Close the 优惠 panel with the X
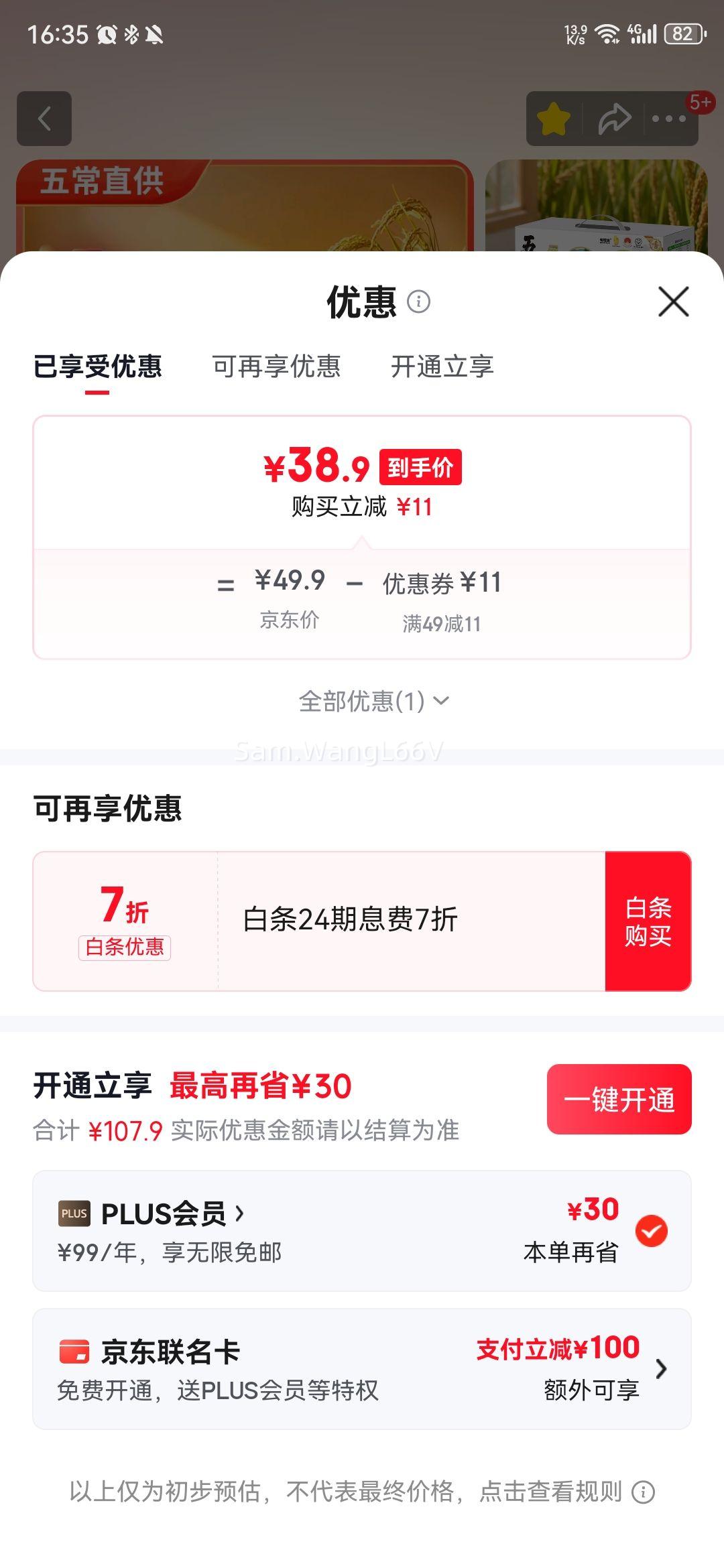 (x=673, y=302)
